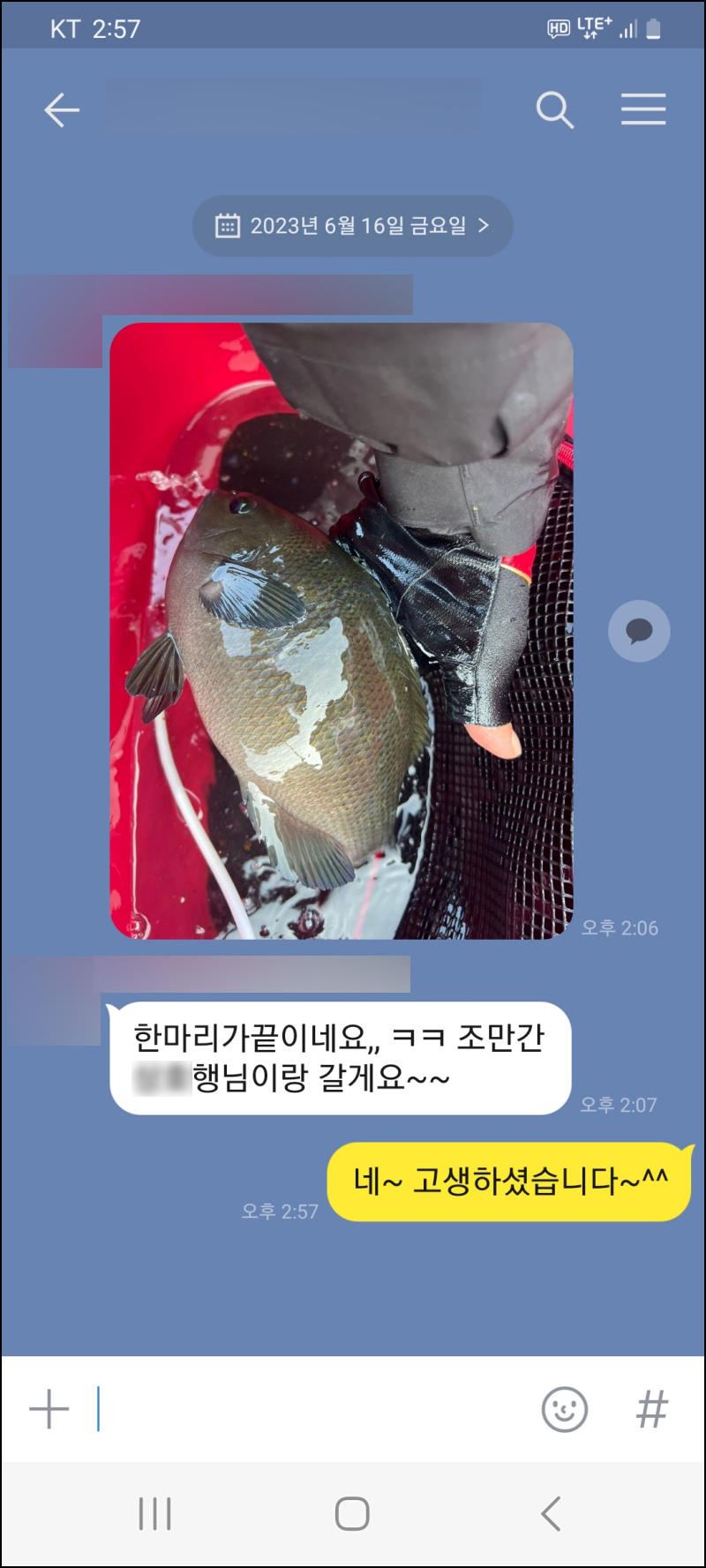
Task: Show recent apps from the navigation bar
Action: [154, 1514]
